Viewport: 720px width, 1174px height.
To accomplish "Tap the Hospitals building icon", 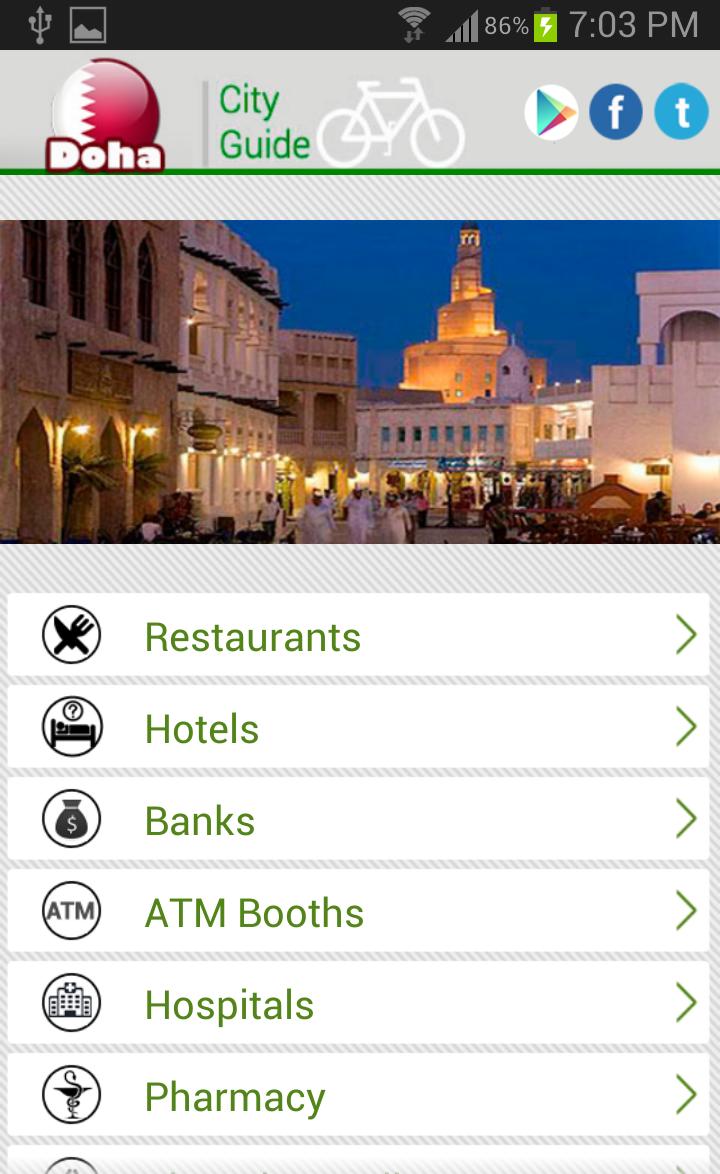I will [71, 1002].
